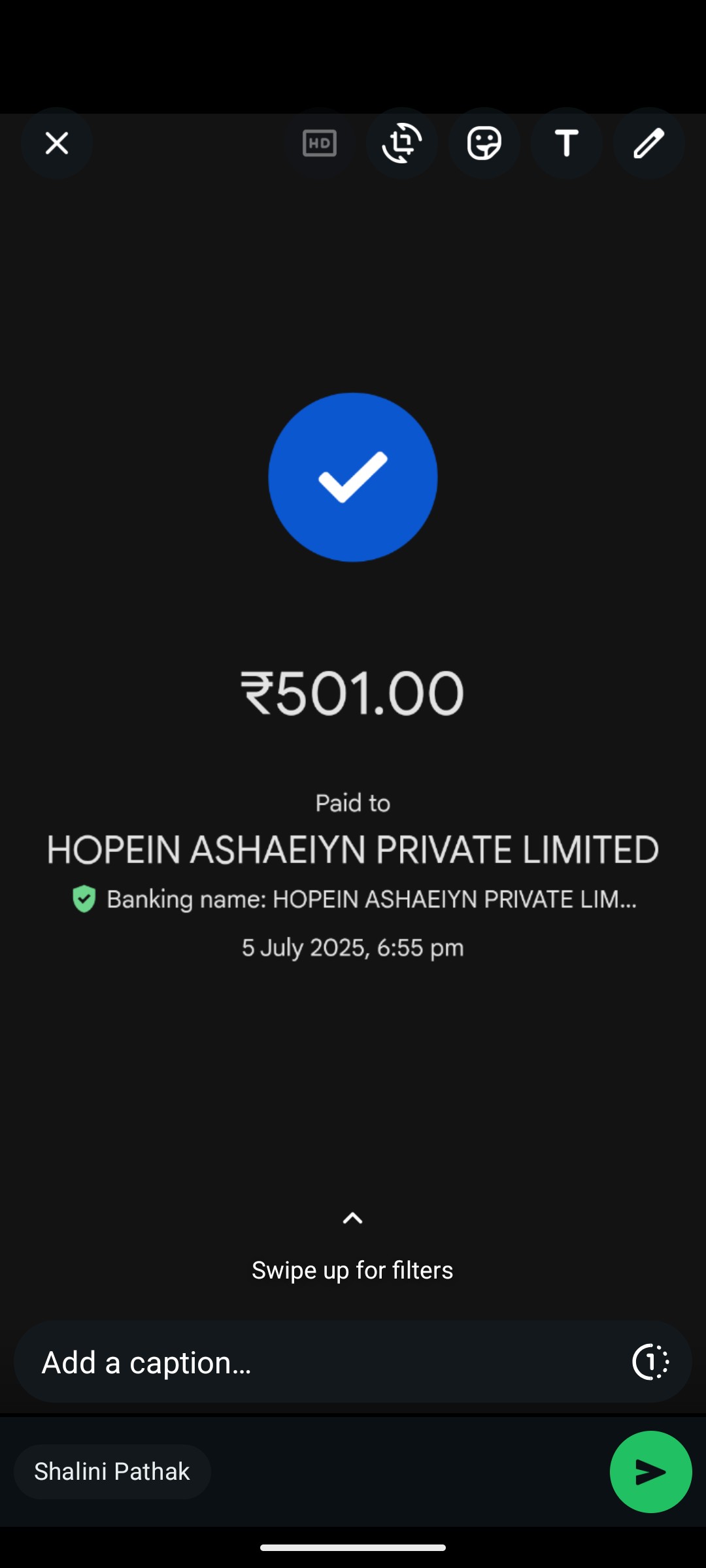Tap the Shalini Pathak recipient chip
The width and height of the screenshot is (706, 1568).
coord(112,1472)
